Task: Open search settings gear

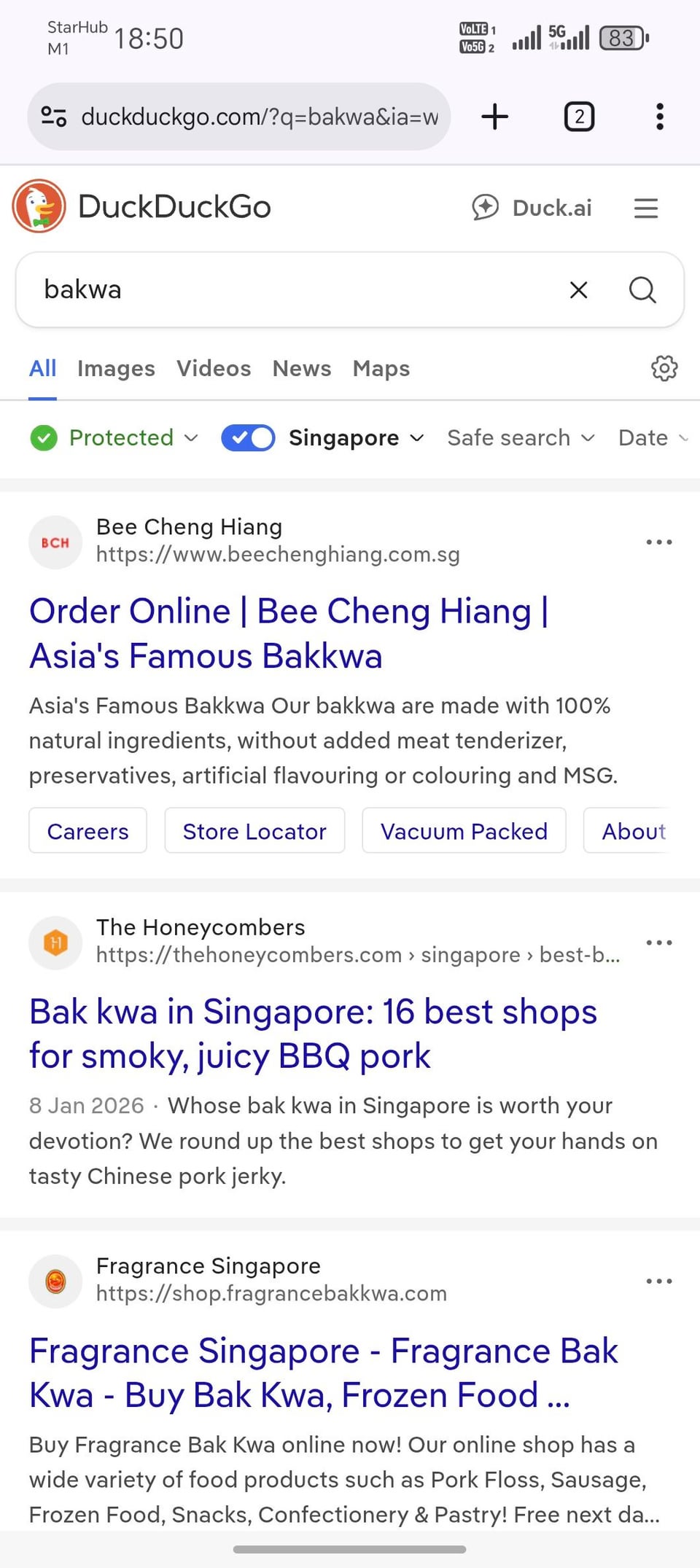Action: pos(664,369)
